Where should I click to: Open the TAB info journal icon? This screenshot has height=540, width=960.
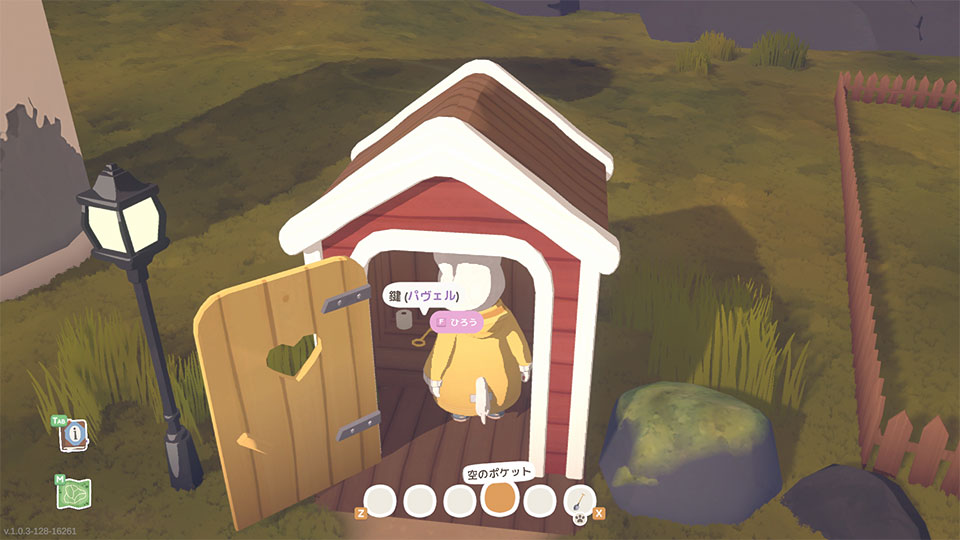[75, 434]
